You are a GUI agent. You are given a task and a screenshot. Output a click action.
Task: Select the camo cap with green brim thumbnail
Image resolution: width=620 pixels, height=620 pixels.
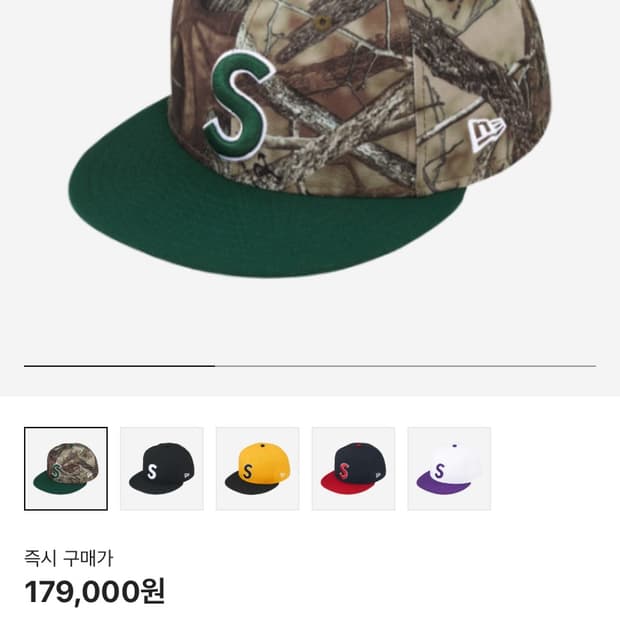(x=66, y=469)
